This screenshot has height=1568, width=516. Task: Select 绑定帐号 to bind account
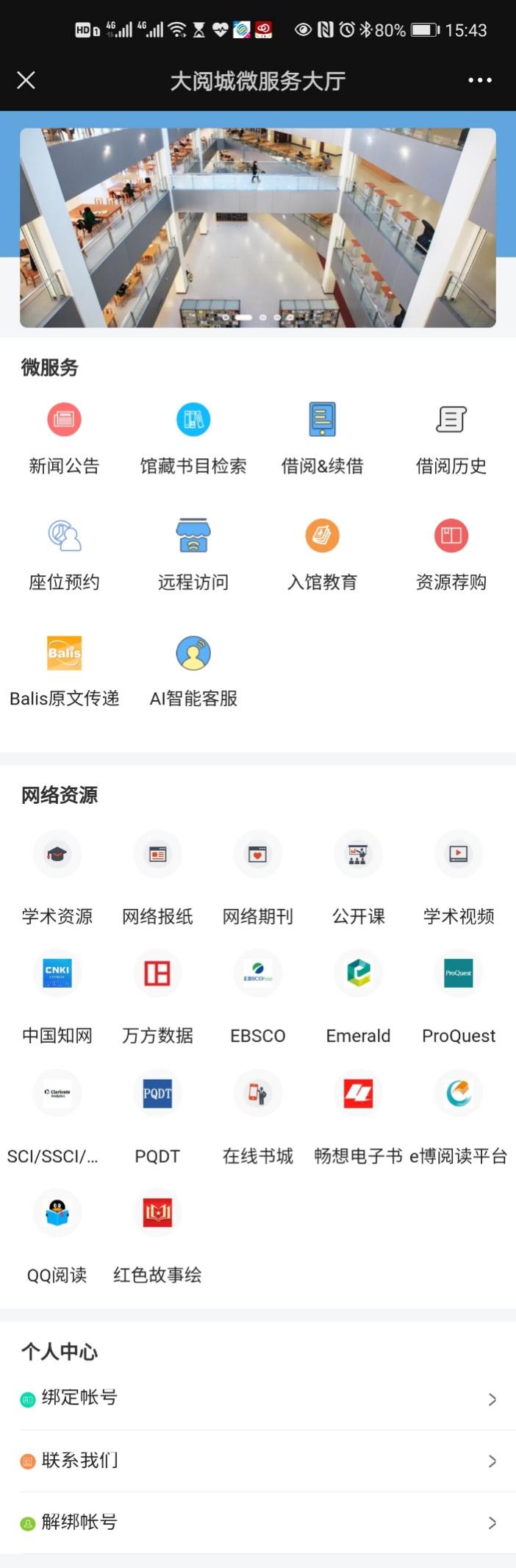point(257,1398)
